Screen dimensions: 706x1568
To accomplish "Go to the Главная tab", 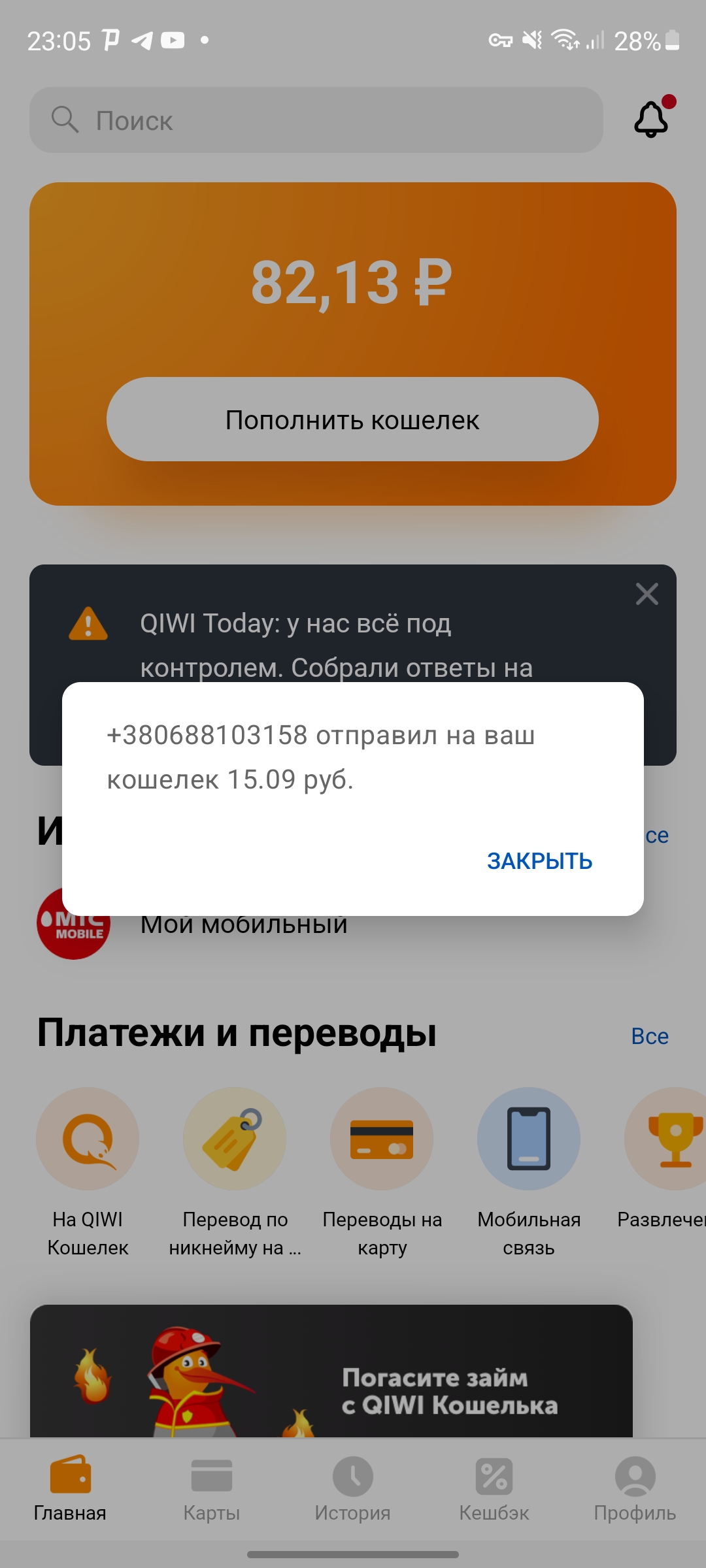I will point(70,1489).
